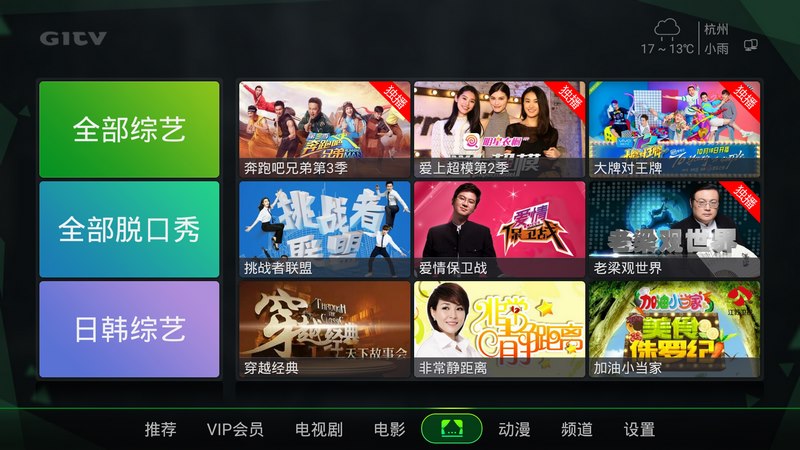This screenshot has width=800, height=450.
Task: Open the show 加油小当家
Action: click(x=674, y=329)
